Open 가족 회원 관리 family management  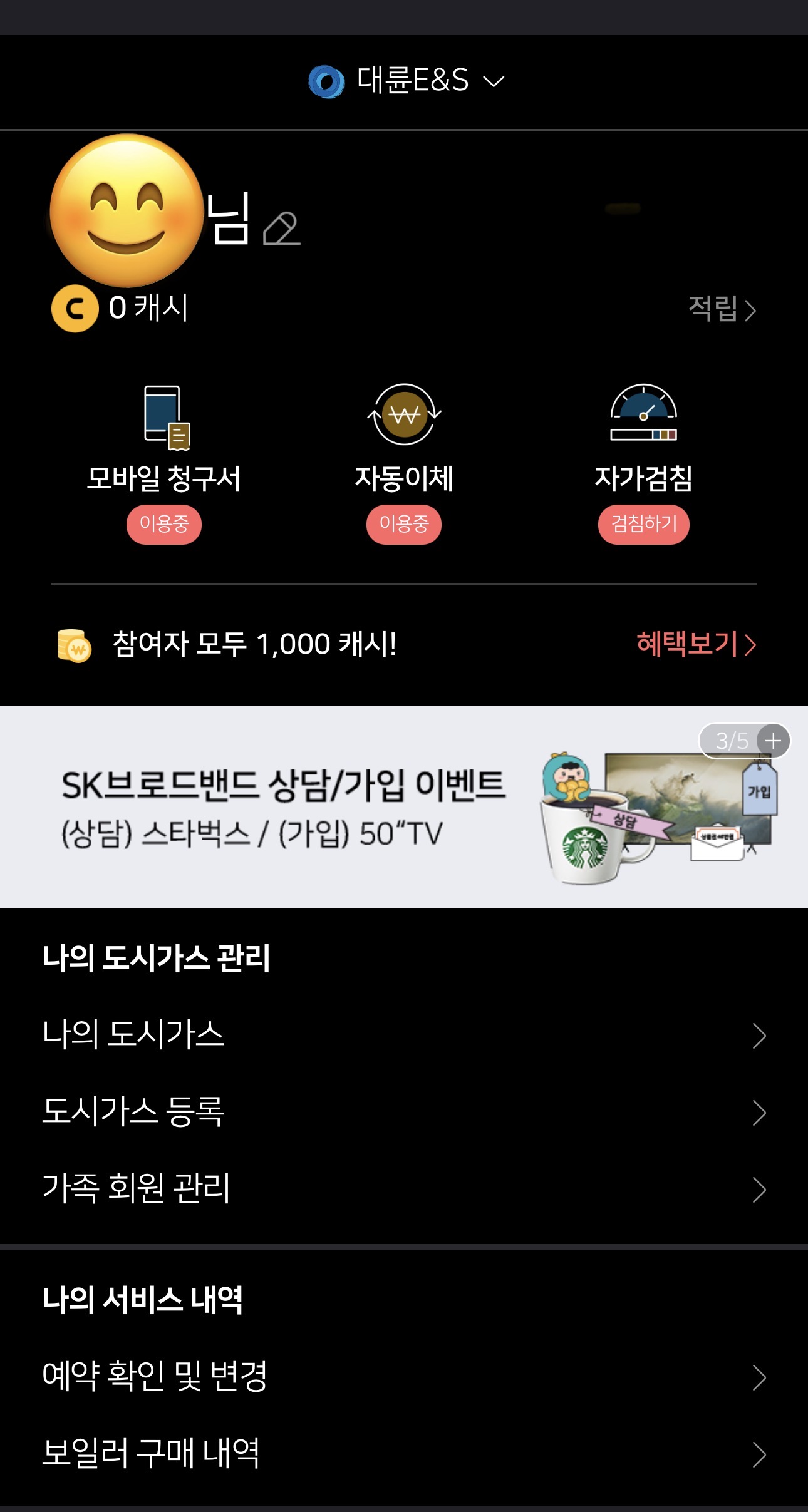point(404,1189)
